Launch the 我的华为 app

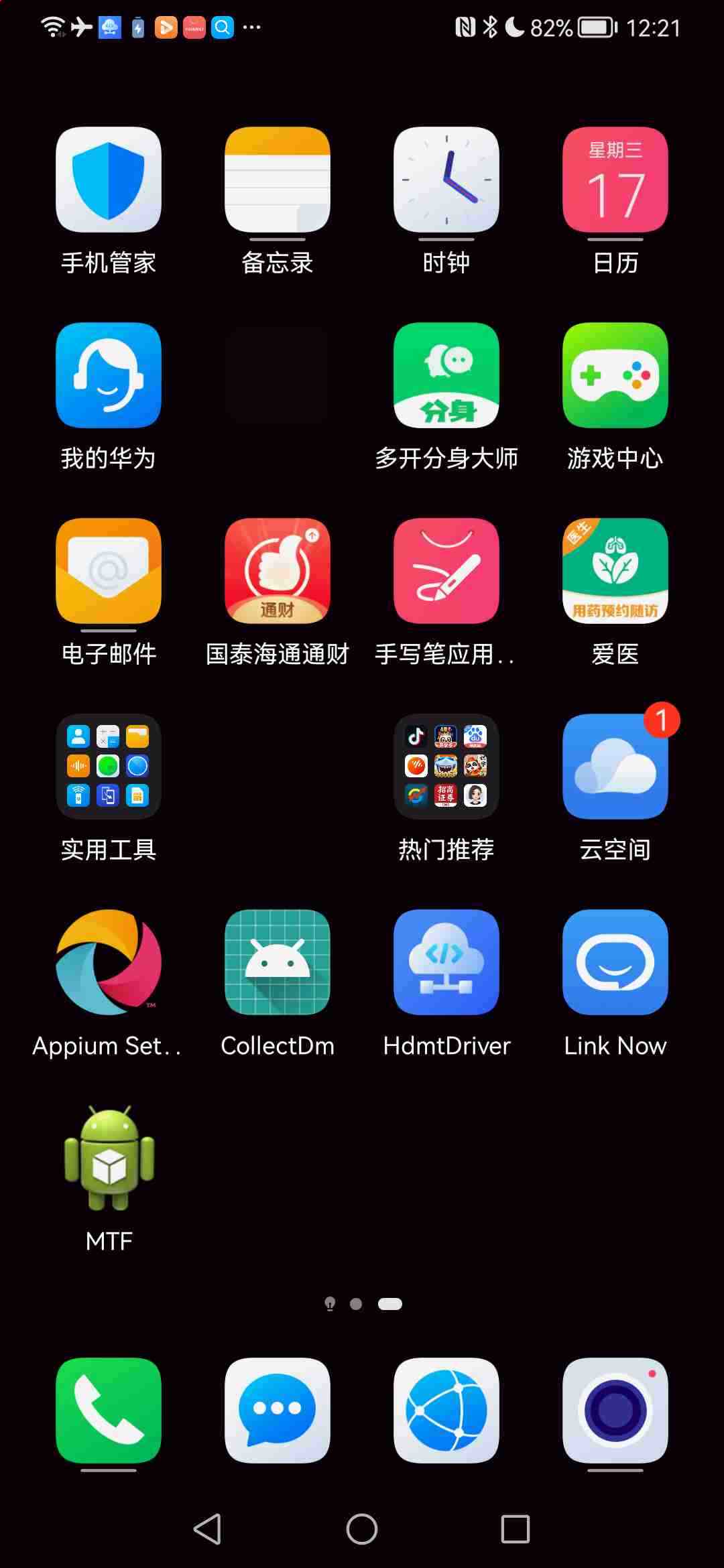(x=109, y=375)
